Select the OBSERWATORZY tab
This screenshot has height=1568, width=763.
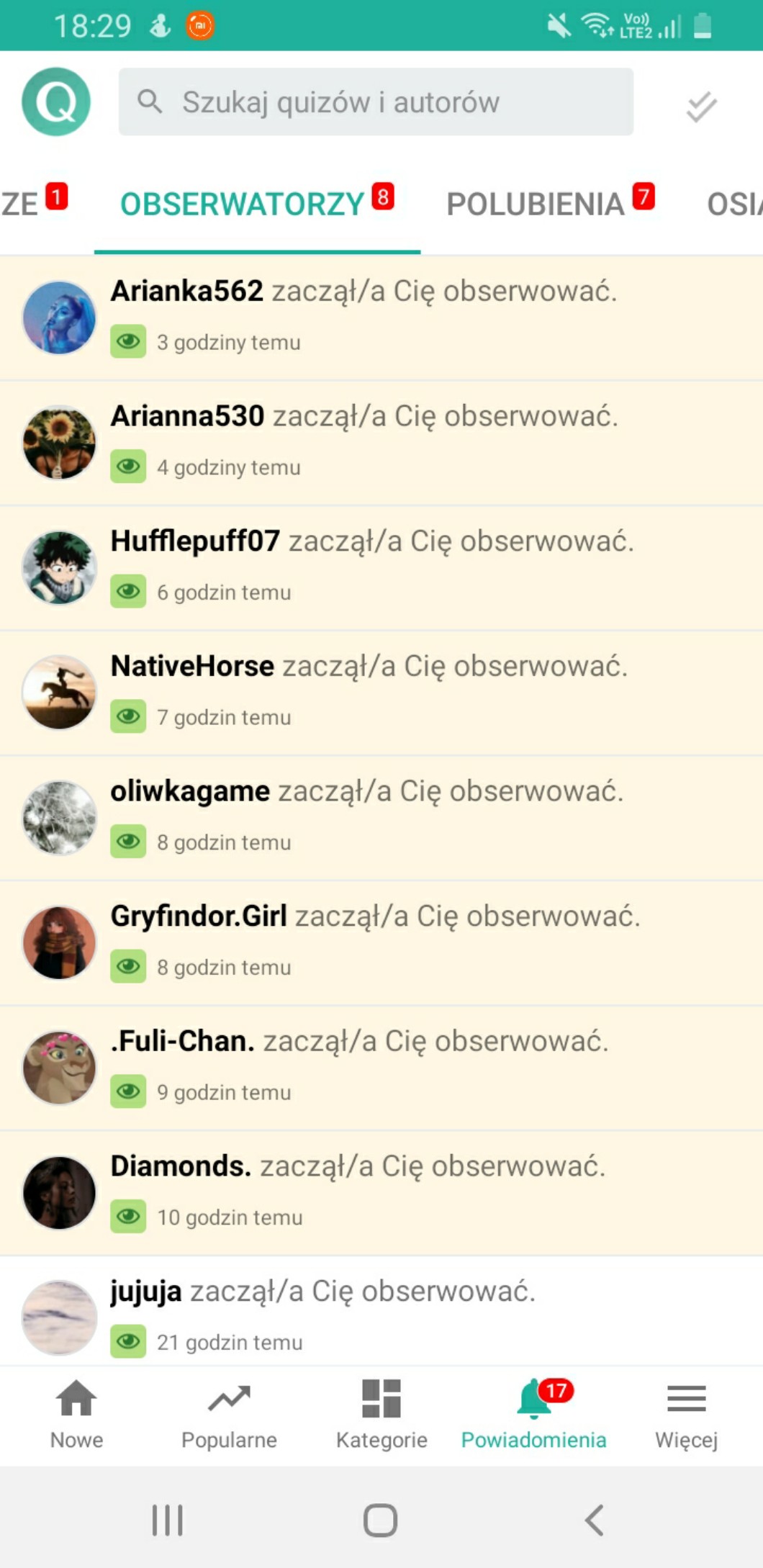257,204
